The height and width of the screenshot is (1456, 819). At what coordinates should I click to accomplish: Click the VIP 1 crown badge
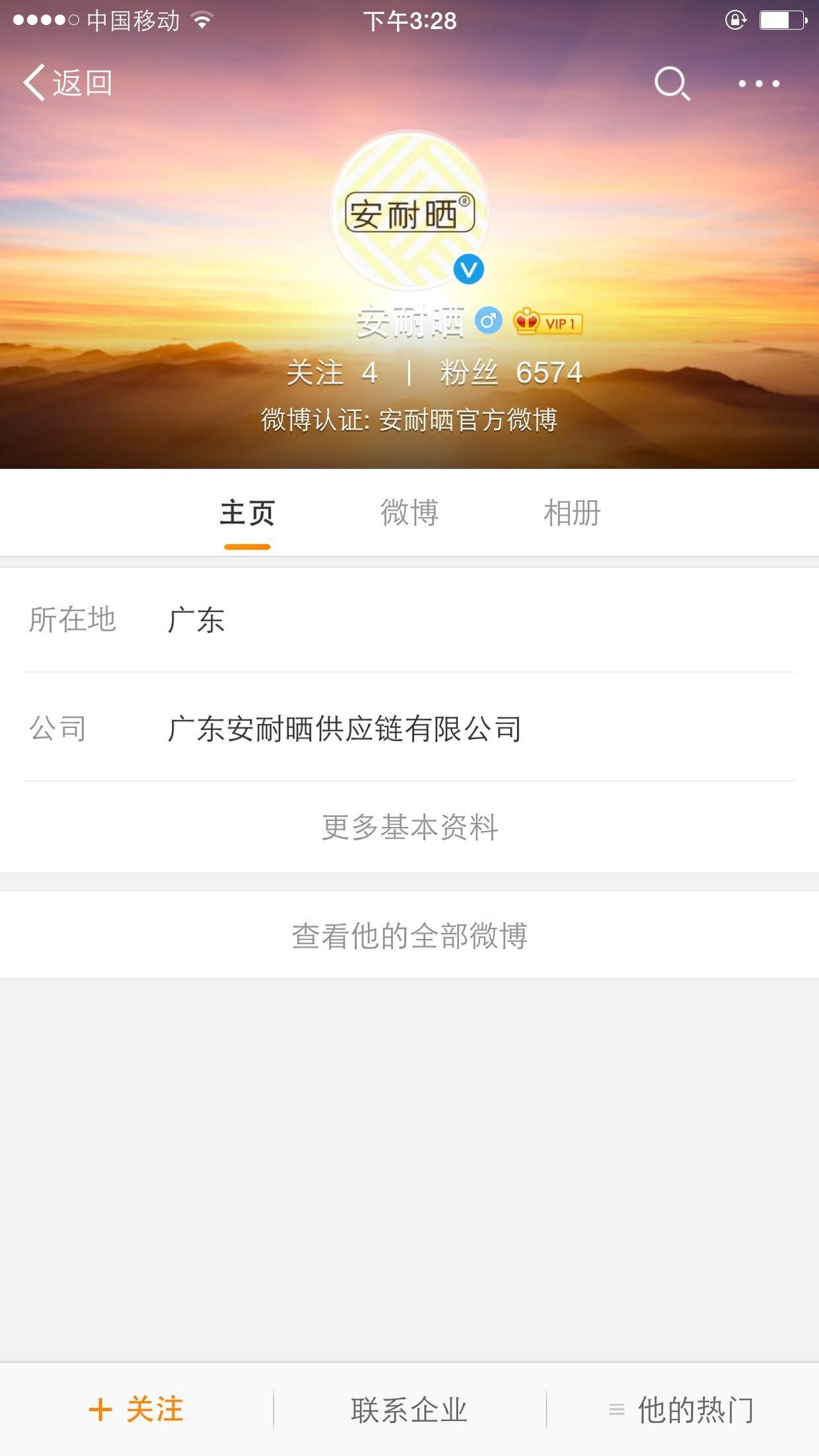click(x=549, y=322)
